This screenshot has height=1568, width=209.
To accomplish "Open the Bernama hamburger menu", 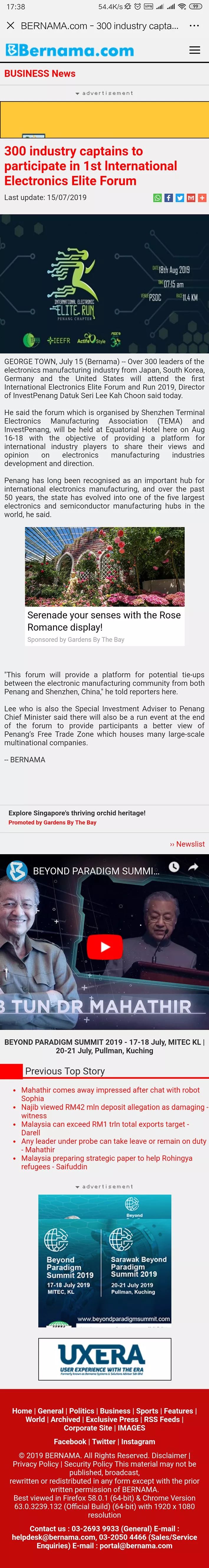I will pyautogui.click(x=194, y=51).
